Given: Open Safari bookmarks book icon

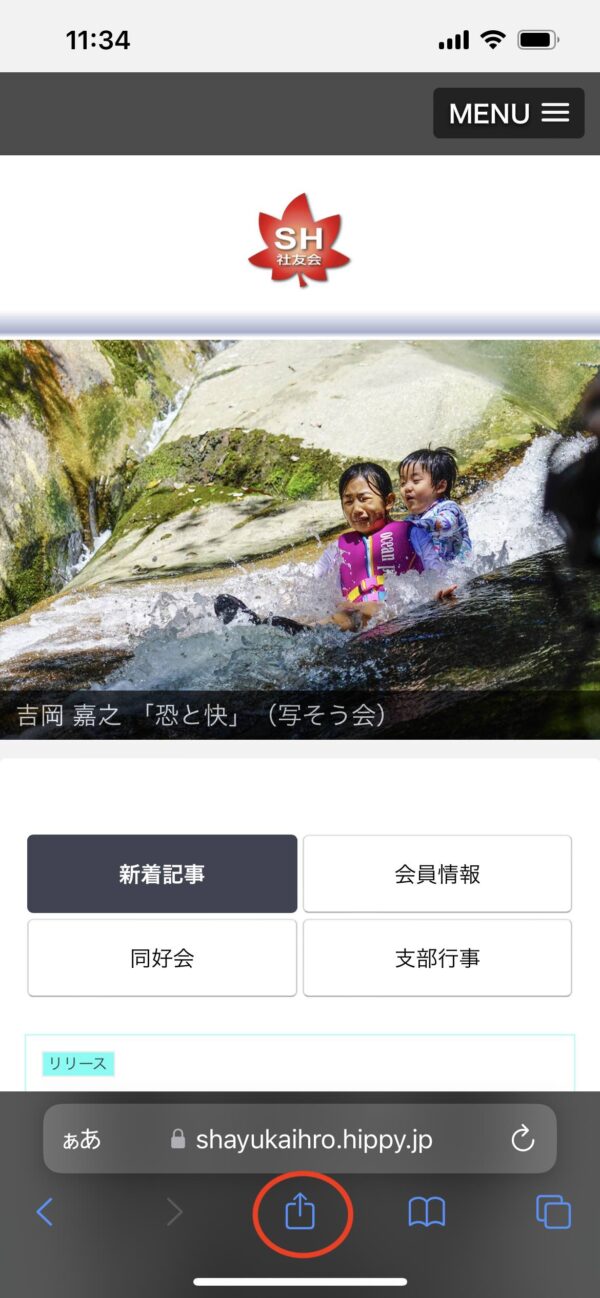Looking at the screenshot, I should [x=427, y=1213].
